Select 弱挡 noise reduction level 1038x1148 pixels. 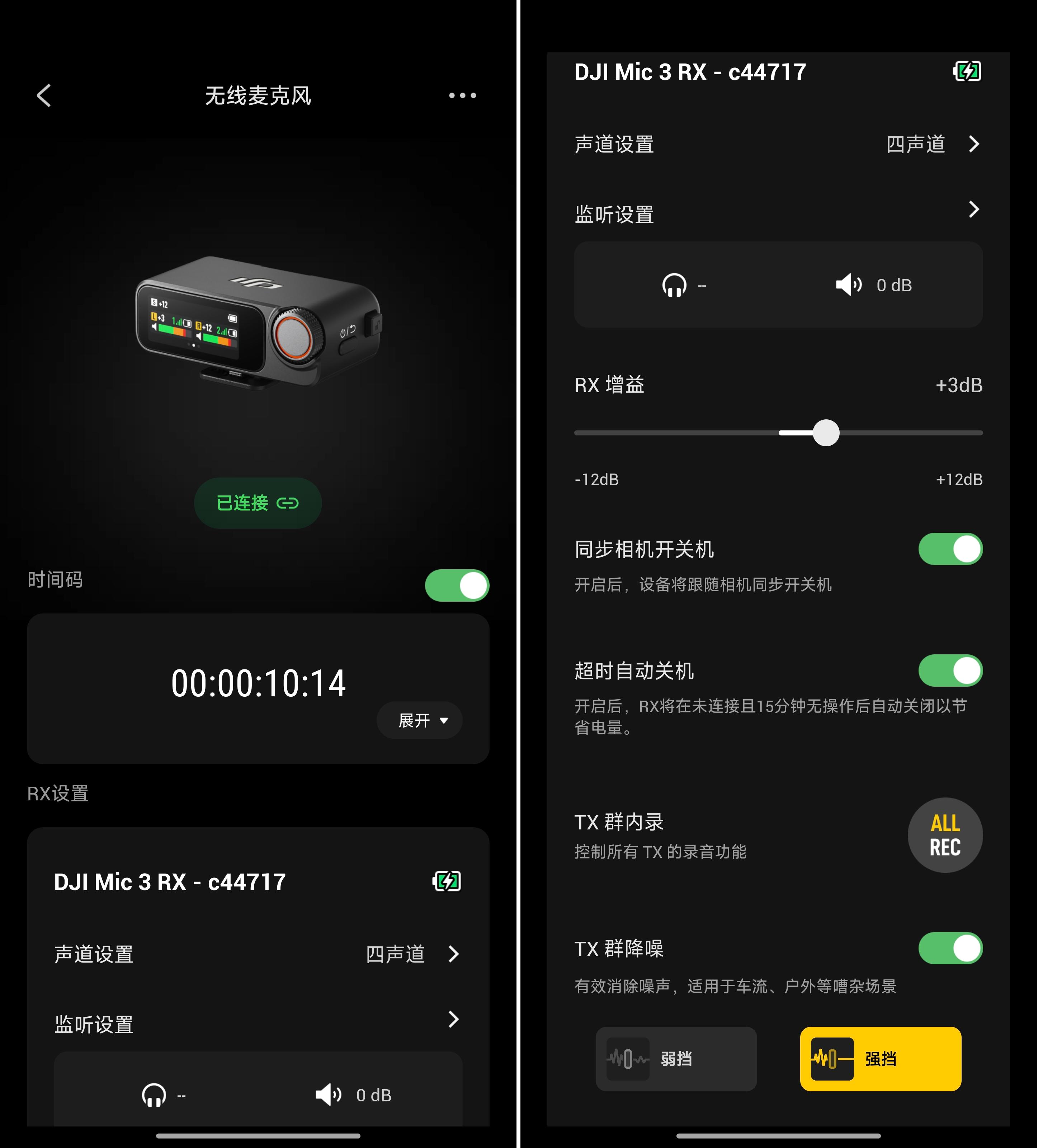(676, 1059)
